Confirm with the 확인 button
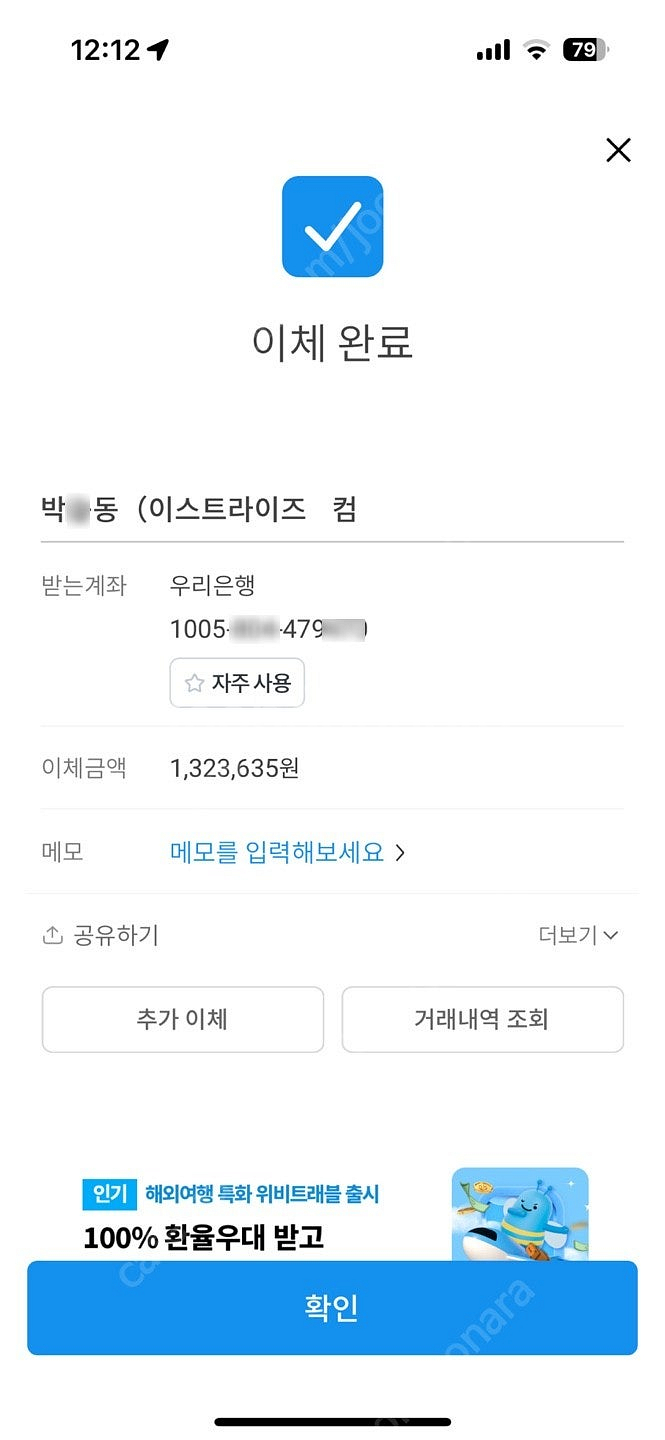This screenshot has height=1440, width=665. [332, 1308]
